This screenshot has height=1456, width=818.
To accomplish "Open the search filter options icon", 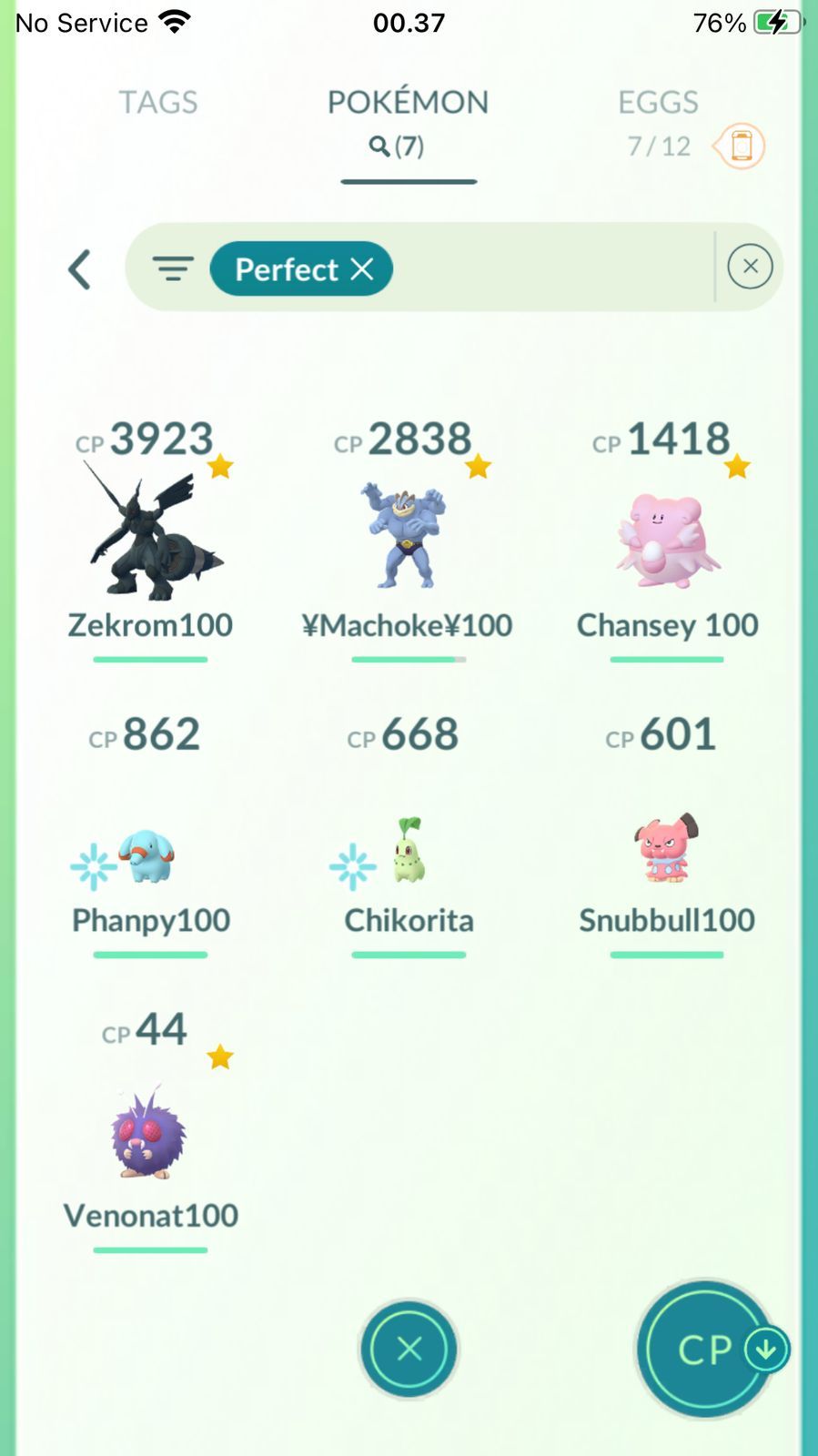I will 172,268.
